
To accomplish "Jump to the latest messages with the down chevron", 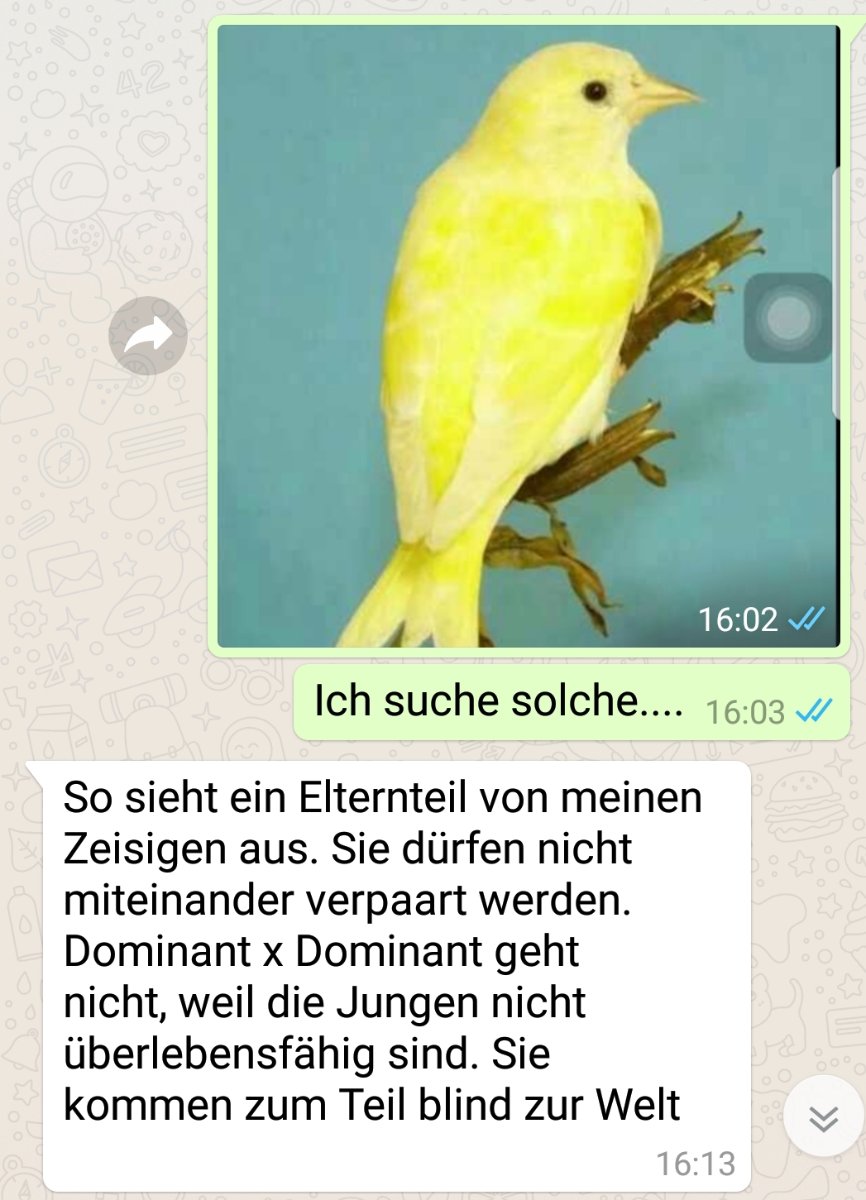I will [823, 1120].
